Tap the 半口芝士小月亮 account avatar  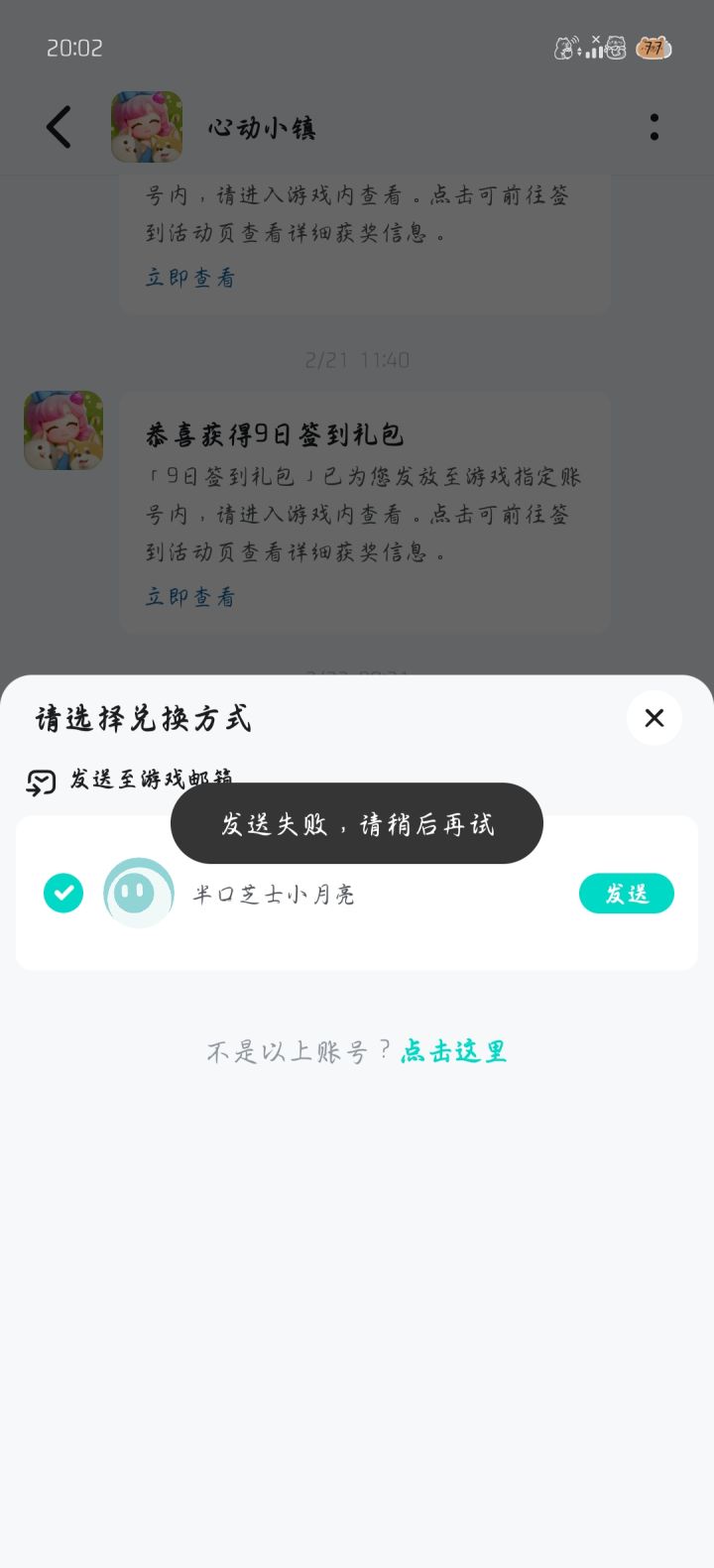pyautogui.click(x=139, y=893)
